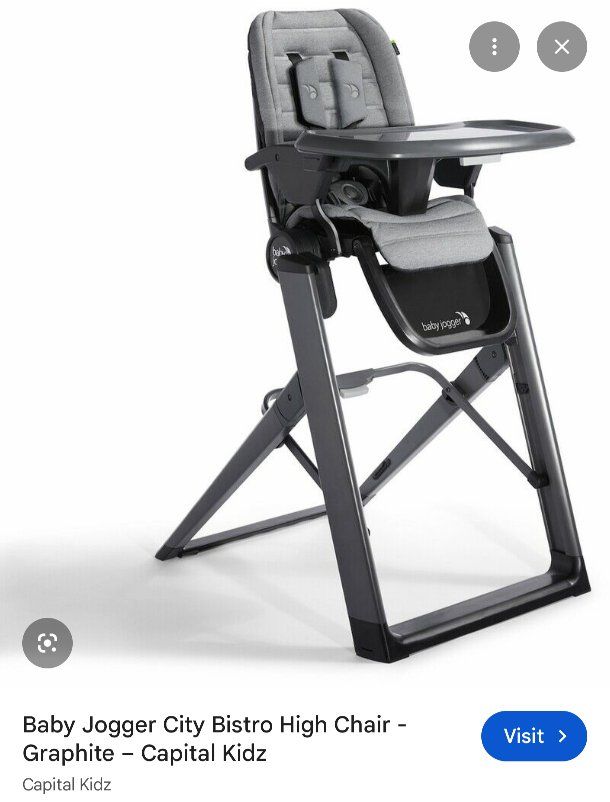Open the three-dot overflow menu
This screenshot has width=610, height=802.
pos(494,47)
